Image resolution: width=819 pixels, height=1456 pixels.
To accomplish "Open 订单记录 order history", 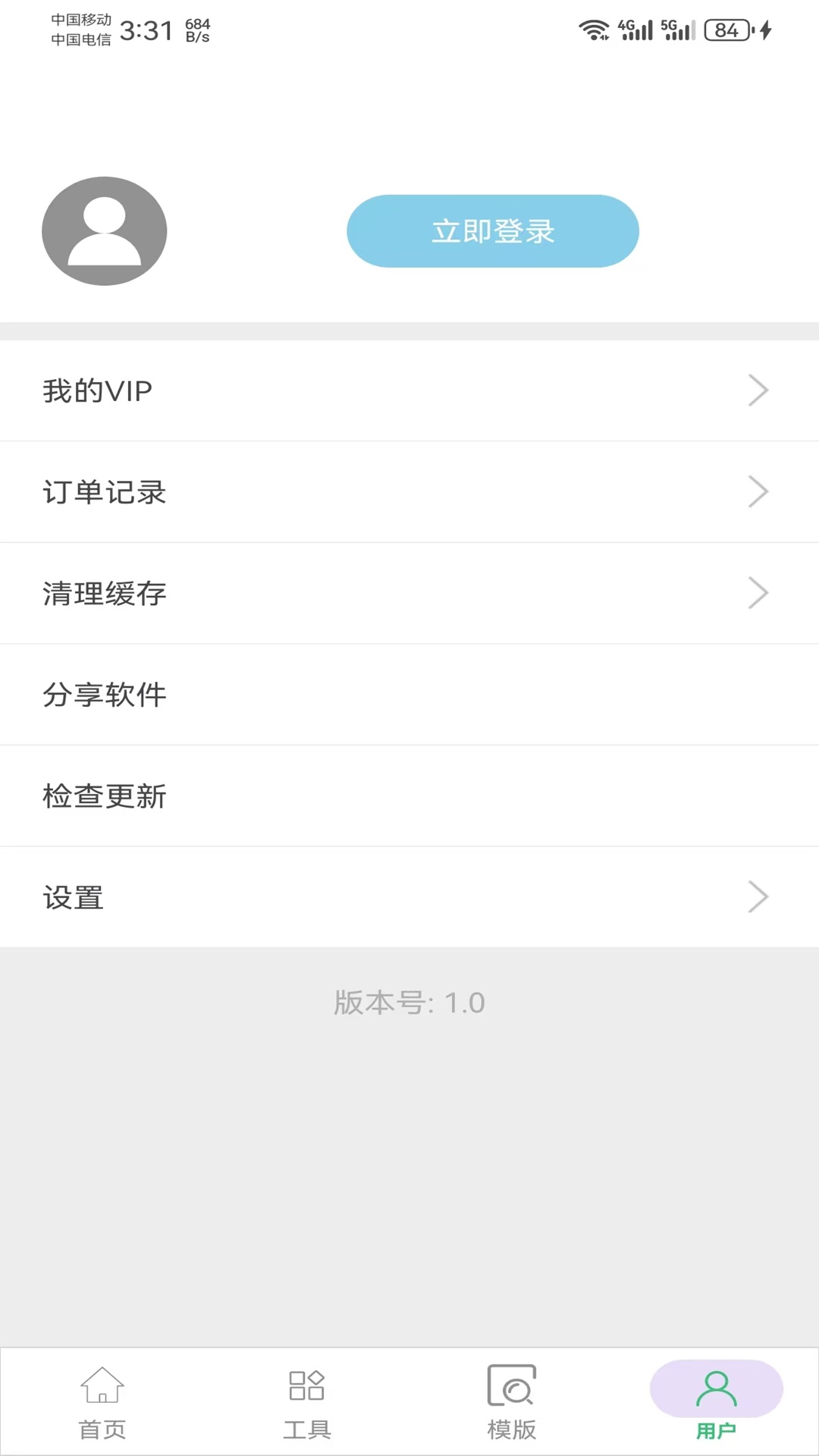I will click(409, 492).
